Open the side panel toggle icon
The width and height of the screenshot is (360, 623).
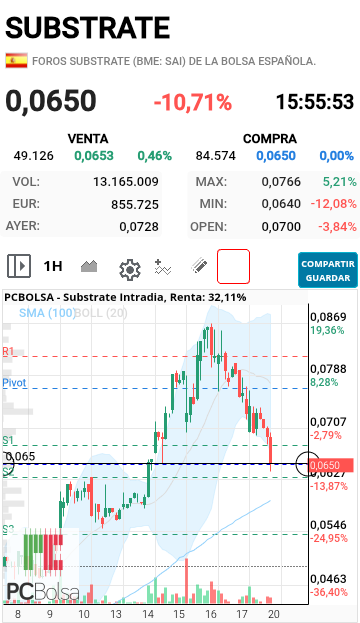pos(19,266)
